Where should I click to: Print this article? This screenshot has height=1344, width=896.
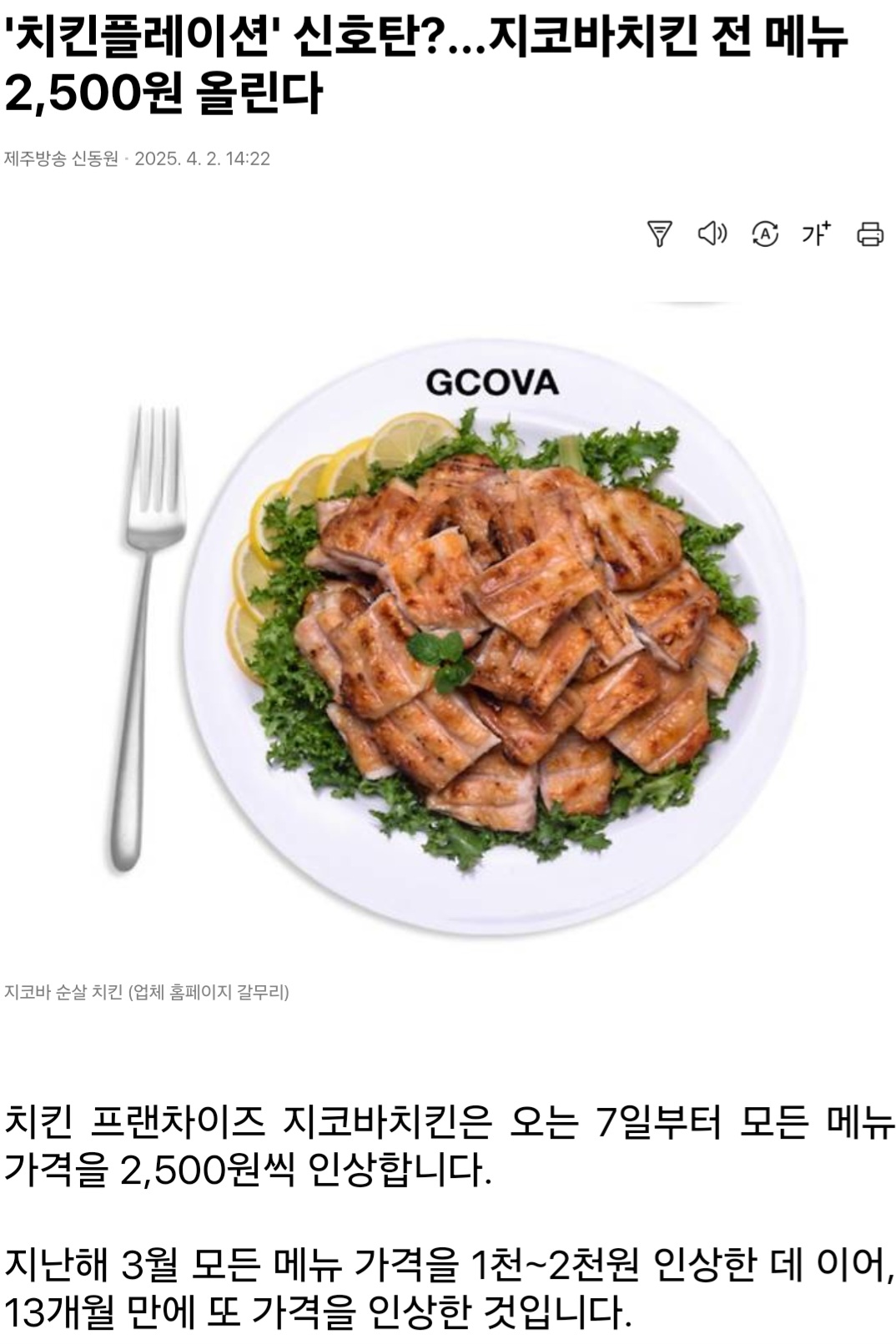[x=870, y=234]
